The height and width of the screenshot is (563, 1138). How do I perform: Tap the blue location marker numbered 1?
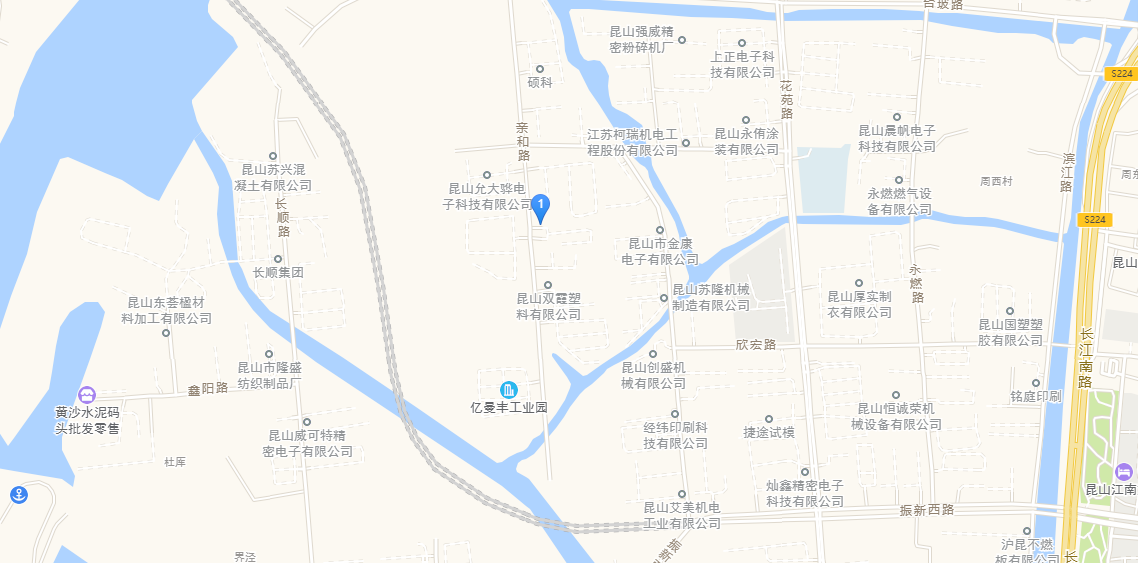pyautogui.click(x=540, y=207)
